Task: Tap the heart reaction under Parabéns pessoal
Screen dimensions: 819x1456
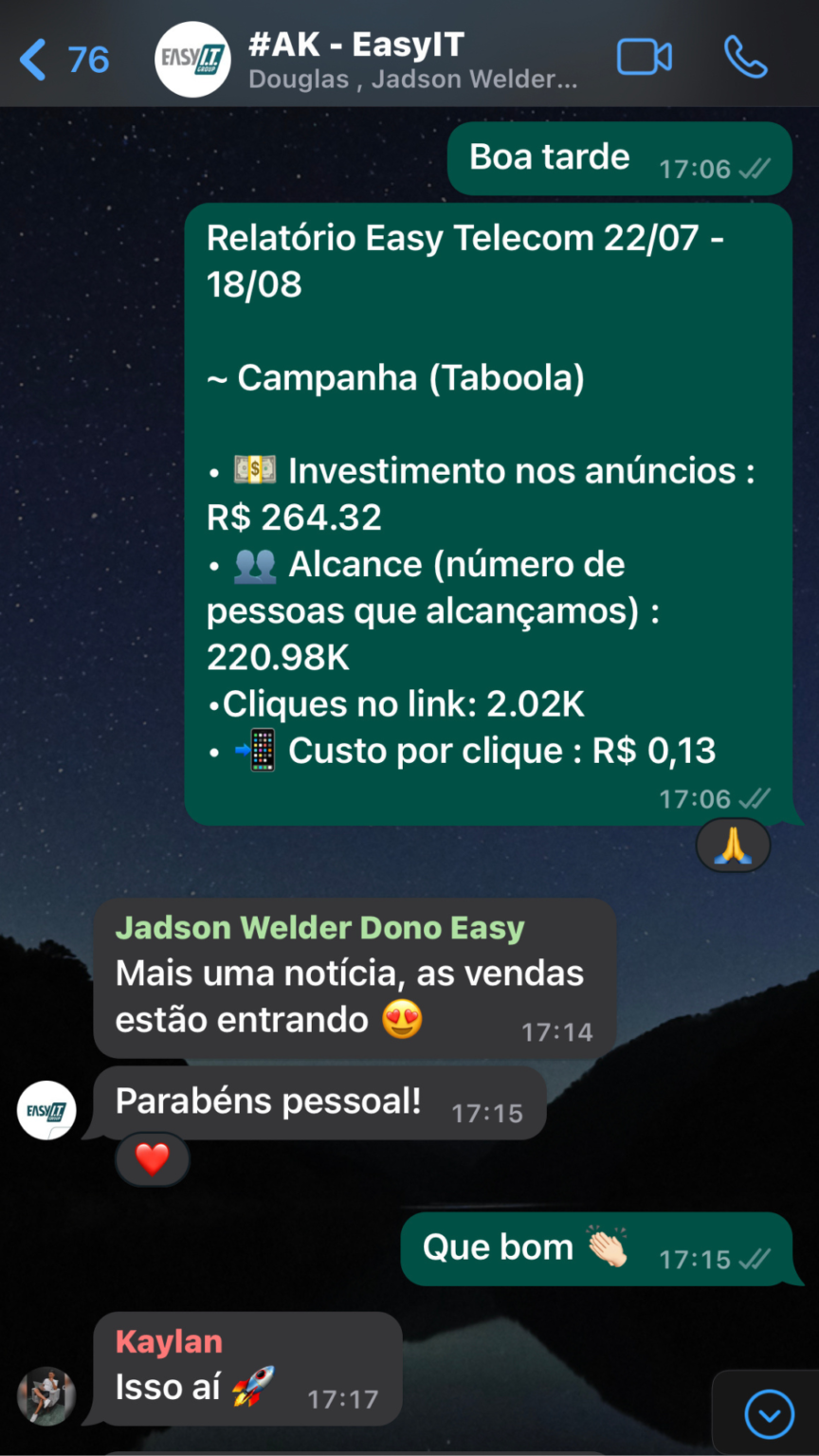Action: 152,1158
